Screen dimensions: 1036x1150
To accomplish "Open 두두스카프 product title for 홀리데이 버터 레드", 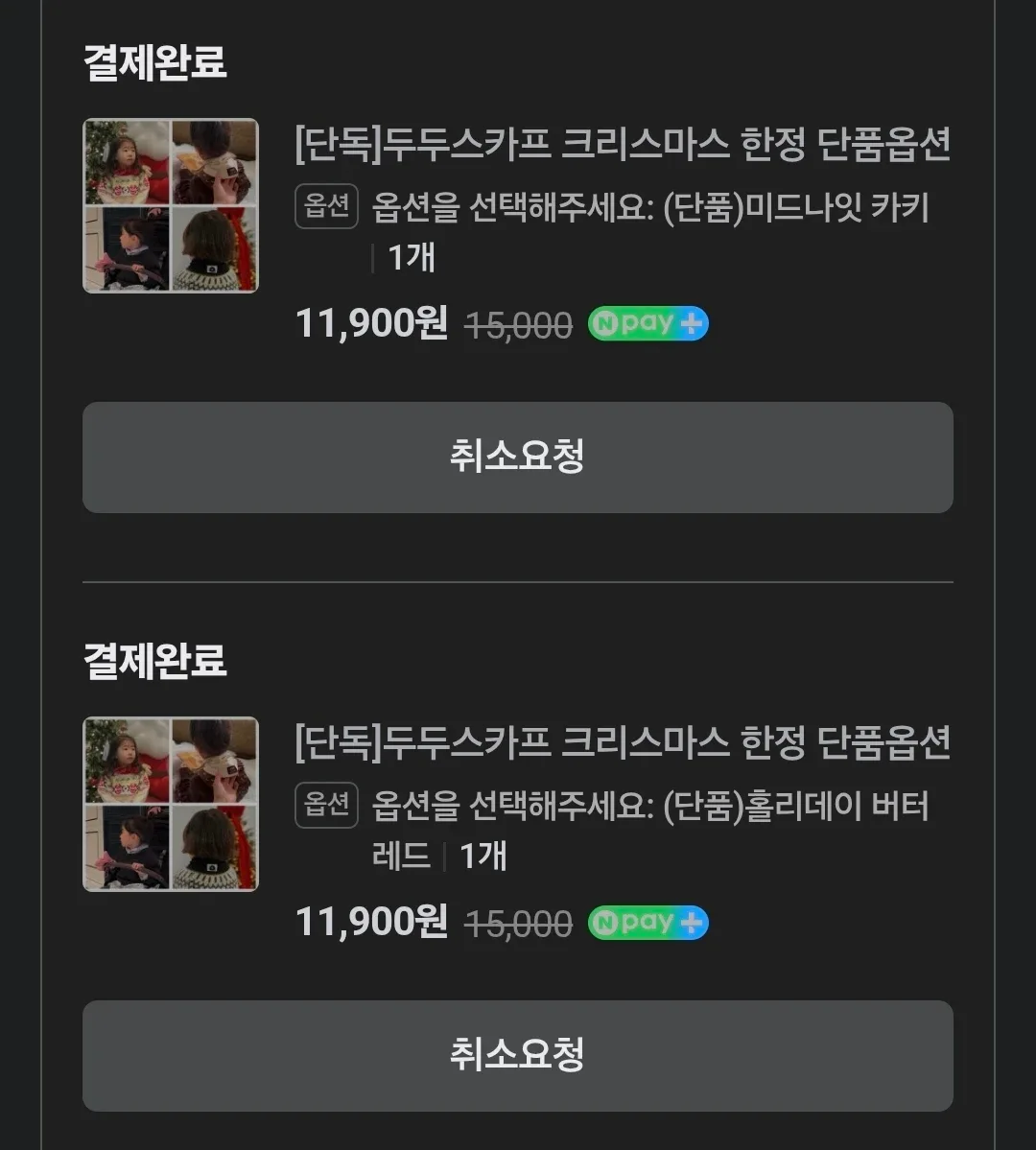I will (622, 743).
